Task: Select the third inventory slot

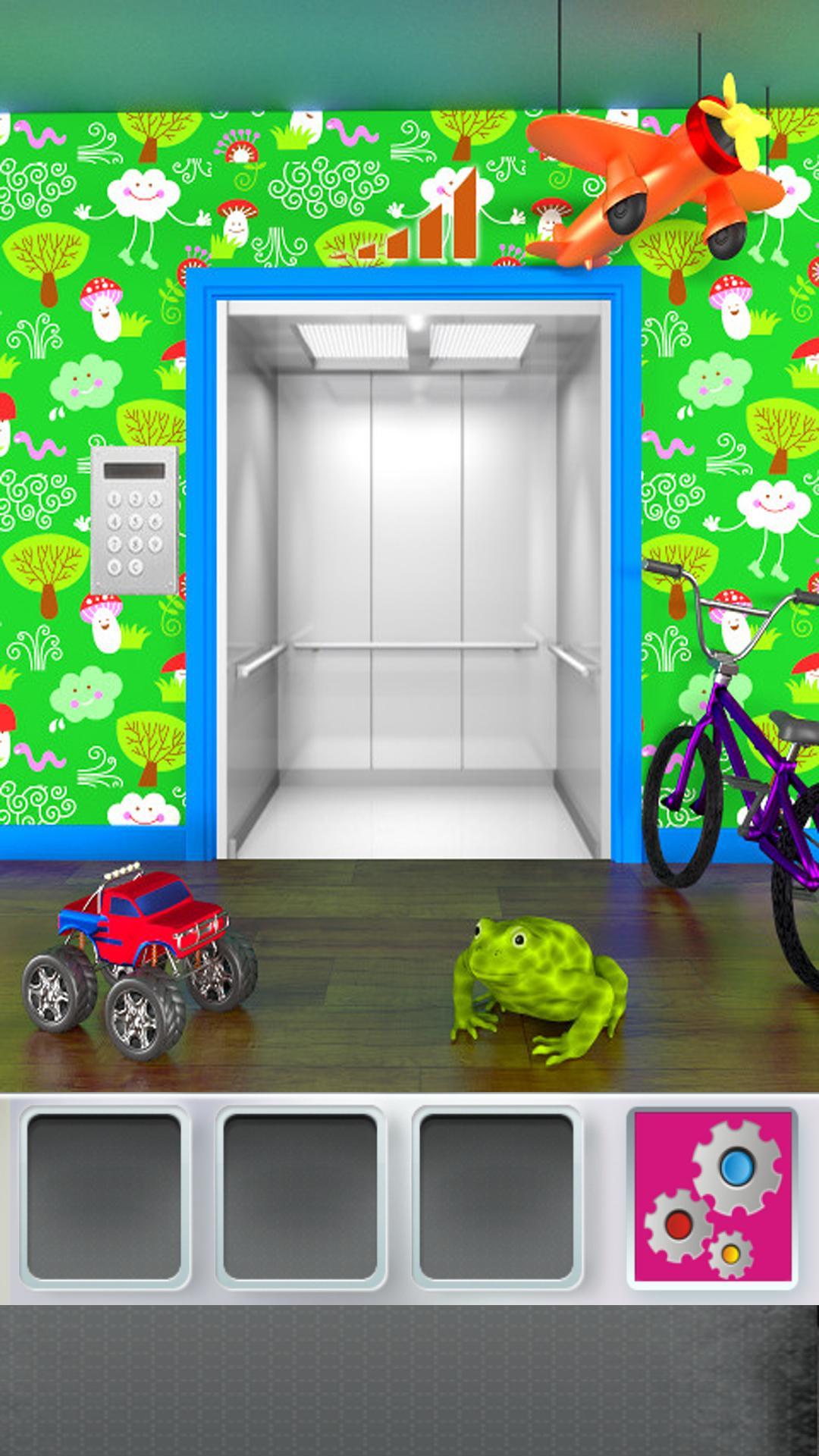Action: tap(497, 1197)
